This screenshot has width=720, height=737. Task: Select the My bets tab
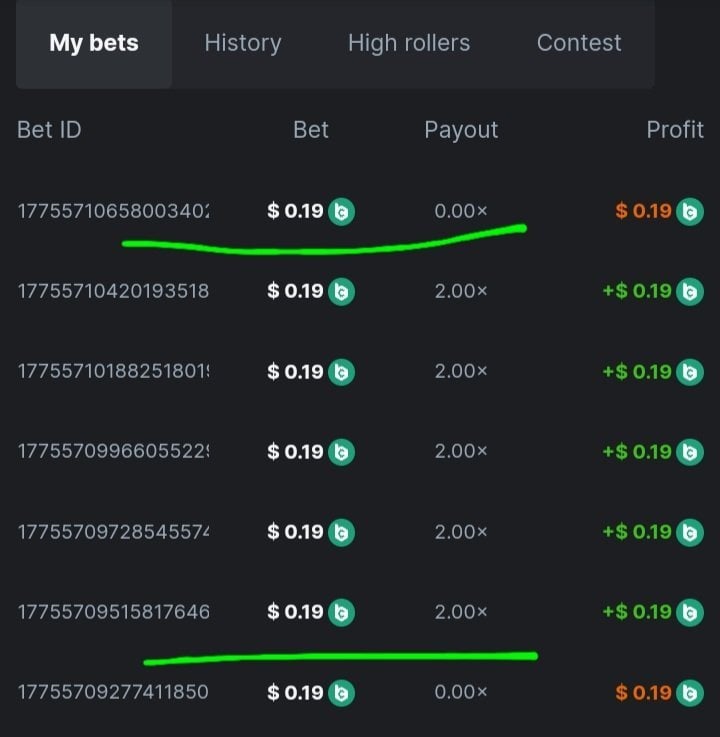pos(94,43)
